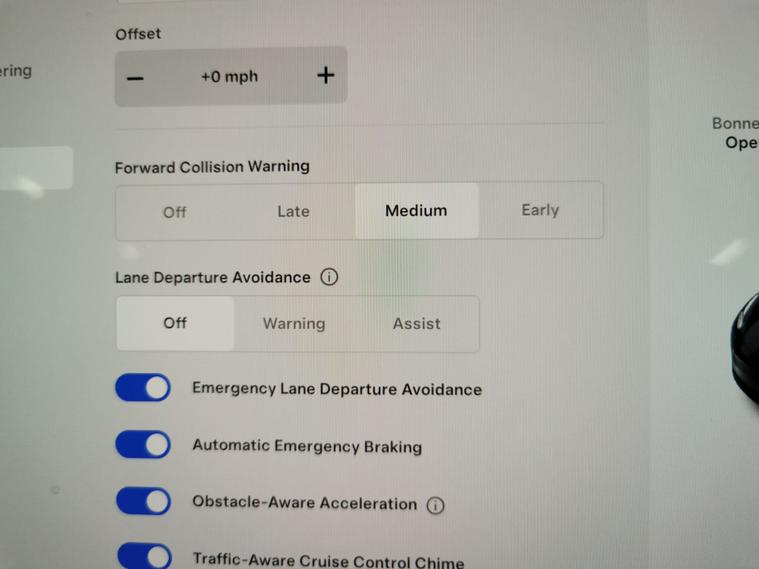Select Late for Forward Collision Warning
This screenshot has height=569, width=759.
293,212
